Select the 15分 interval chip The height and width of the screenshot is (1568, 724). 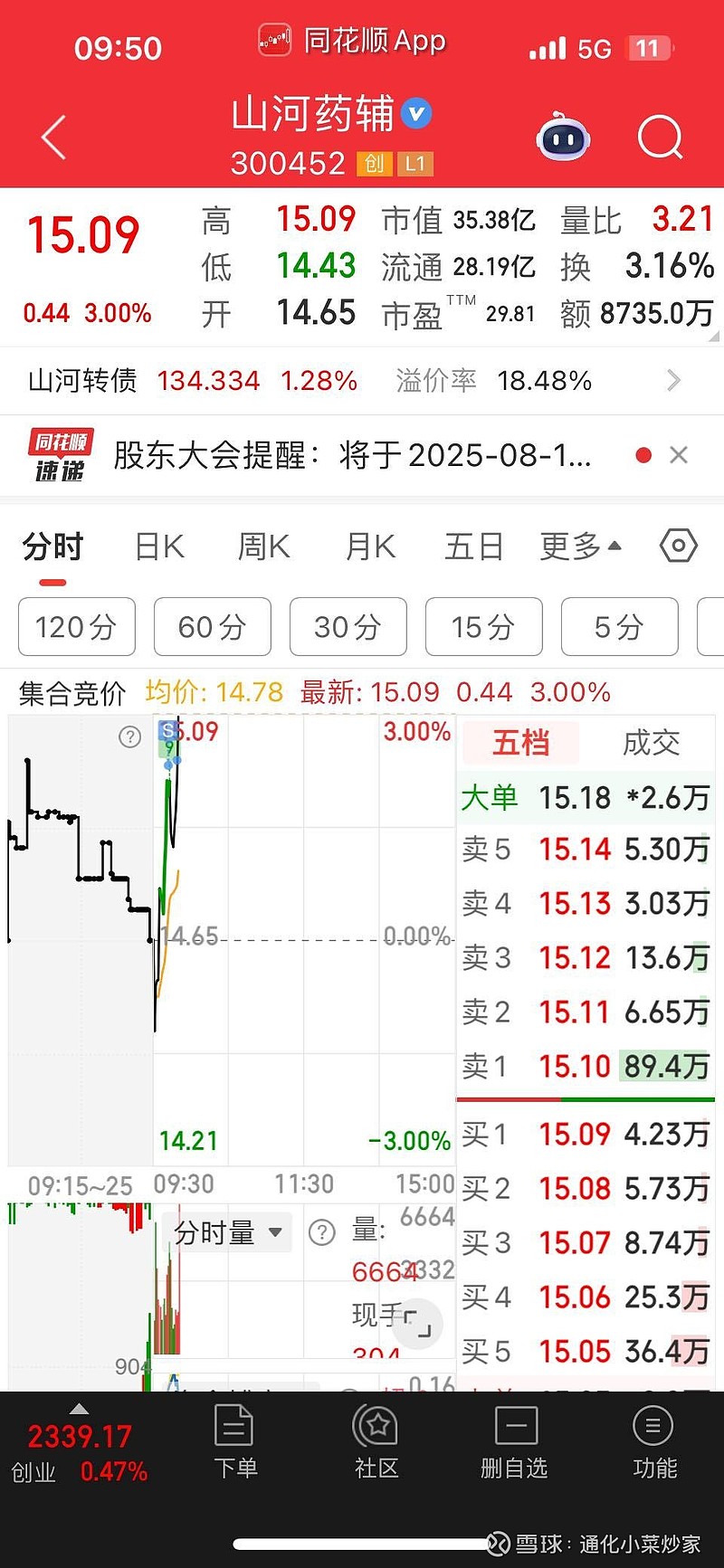[484, 626]
